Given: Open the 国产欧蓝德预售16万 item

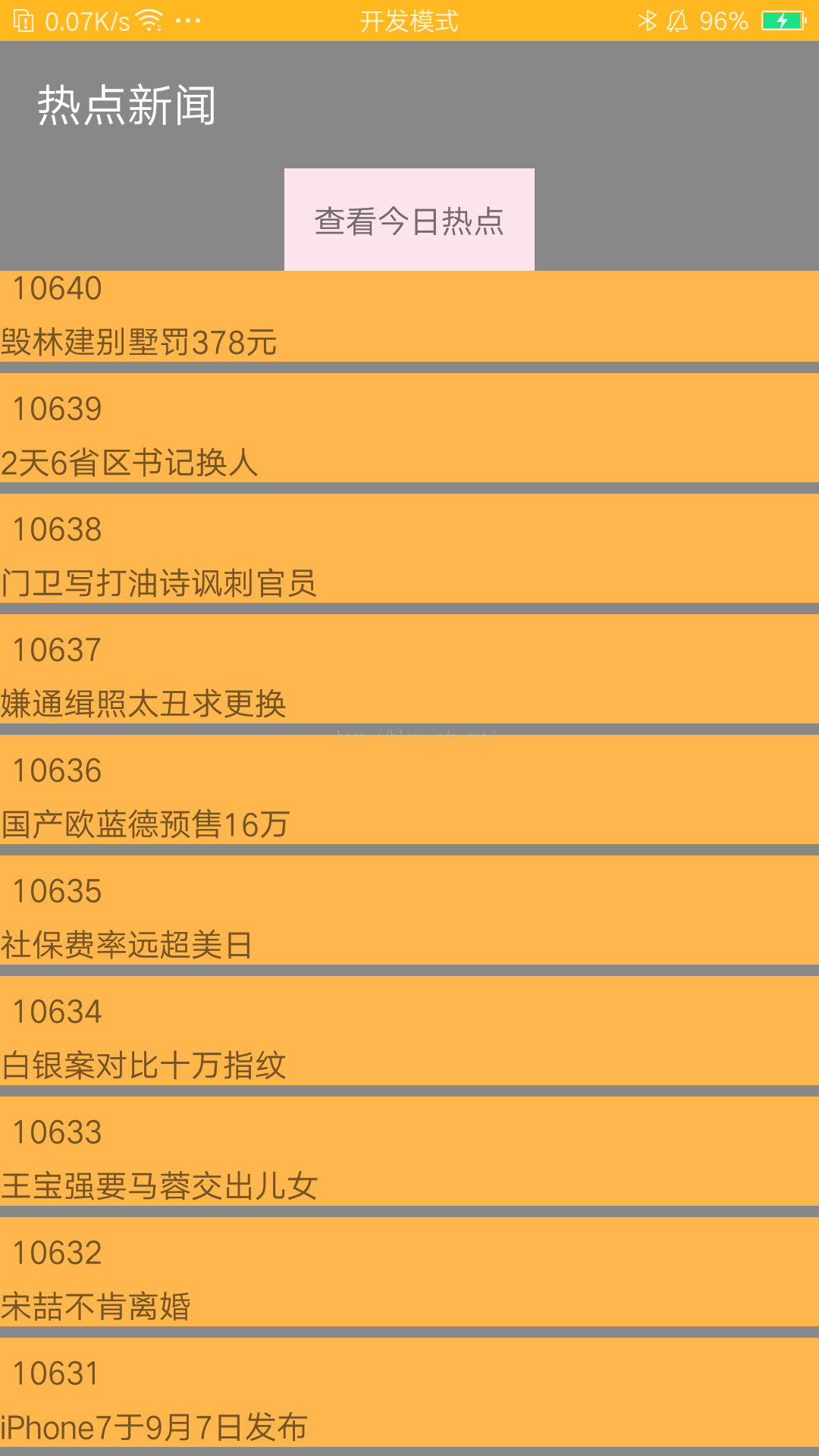Looking at the screenshot, I should pyautogui.click(x=409, y=798).
